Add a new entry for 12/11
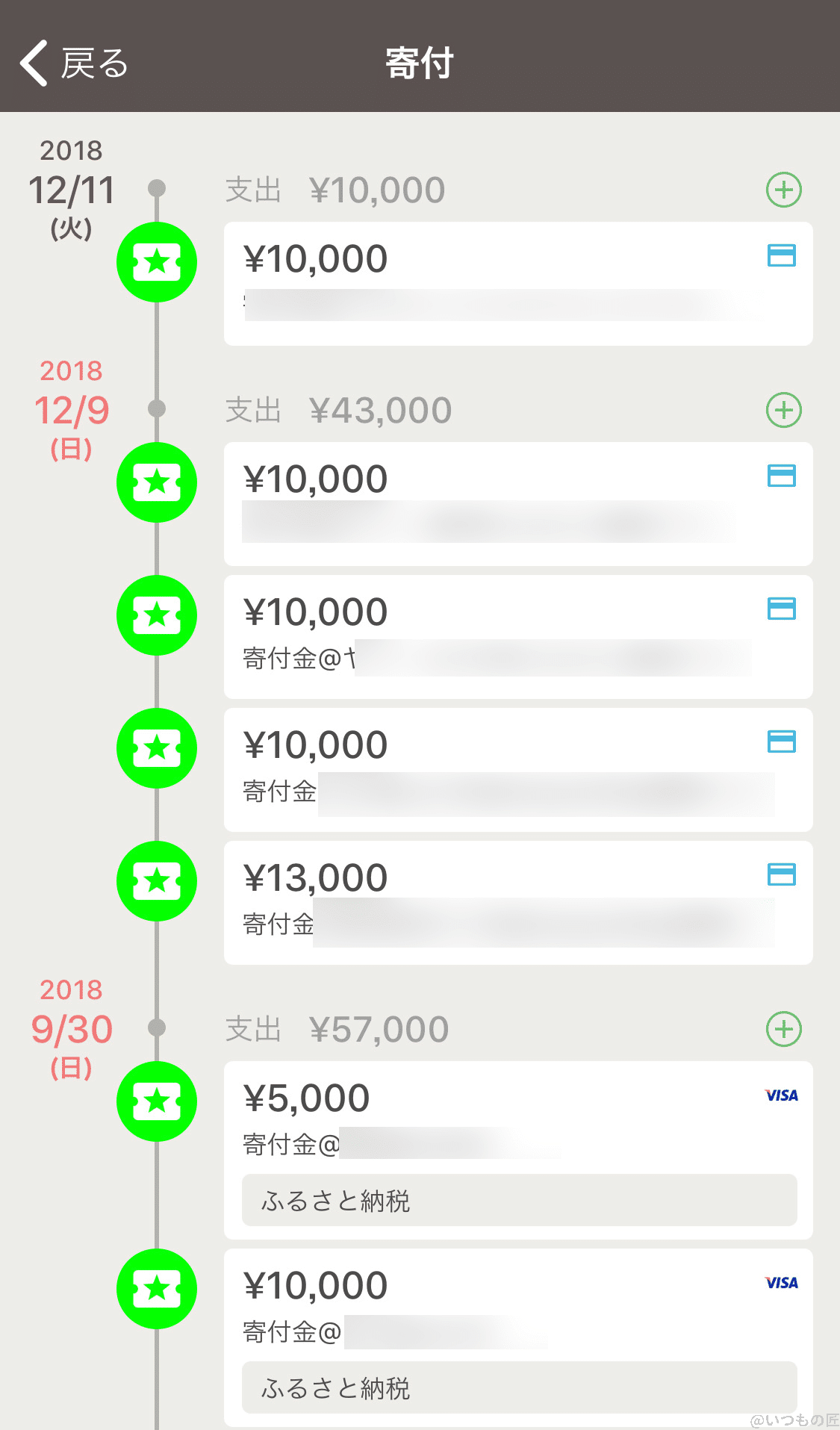This screenshot has width=840, height=1430. [x=783, y=190]
